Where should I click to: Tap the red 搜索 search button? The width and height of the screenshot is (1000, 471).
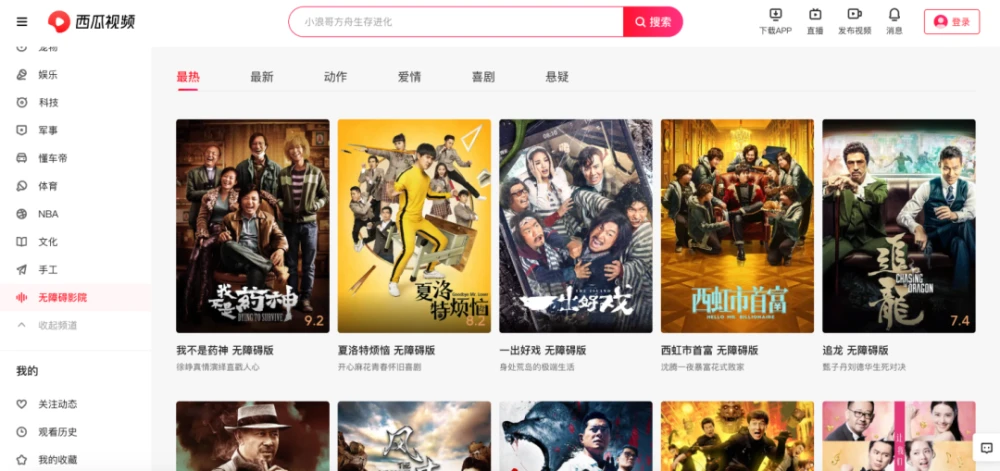[652, 21]
